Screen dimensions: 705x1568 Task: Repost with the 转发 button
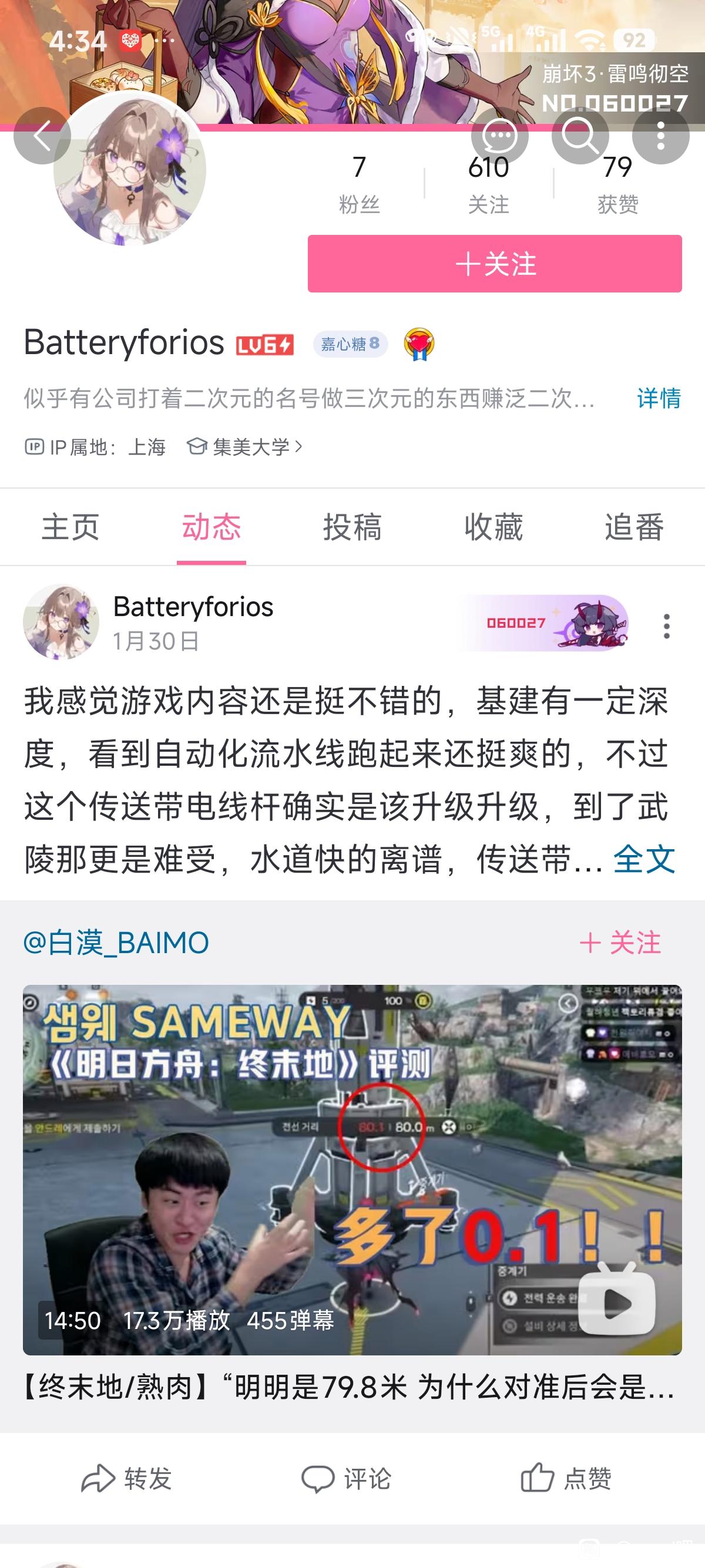(127, 1478)
